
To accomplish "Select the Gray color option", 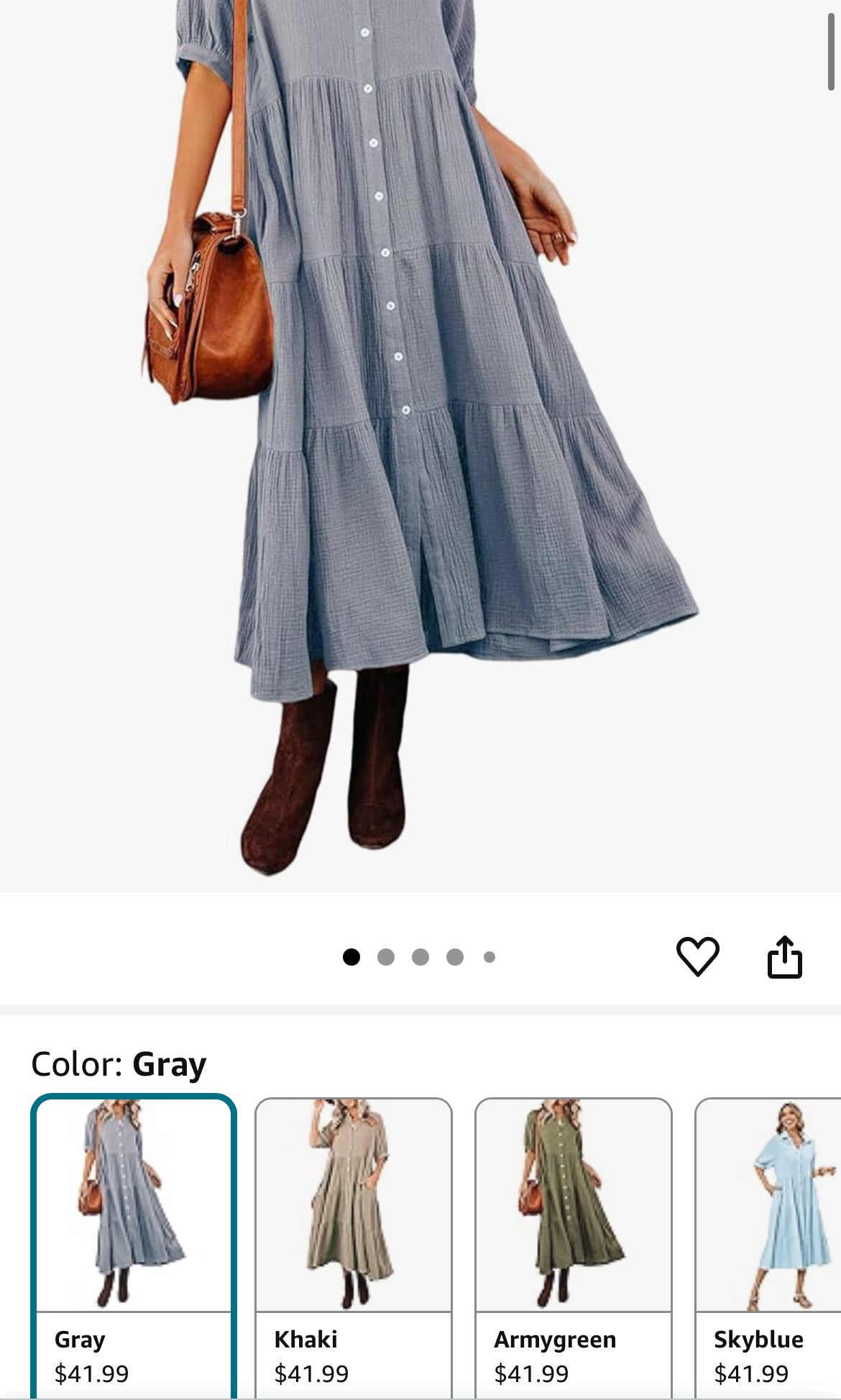I will click(x=134, y=1244).
